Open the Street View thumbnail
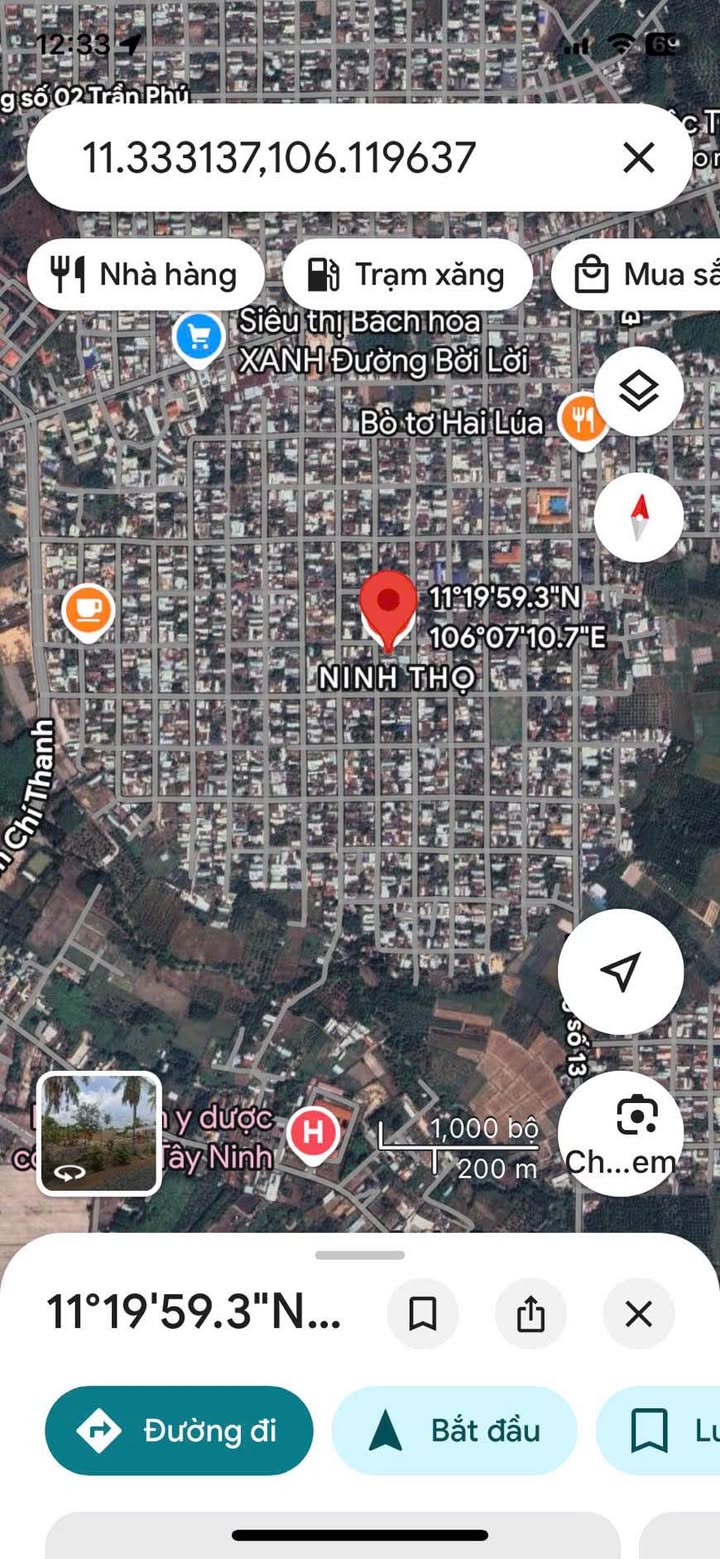Screen dimensions: 720x1559 coord(99,1133)
